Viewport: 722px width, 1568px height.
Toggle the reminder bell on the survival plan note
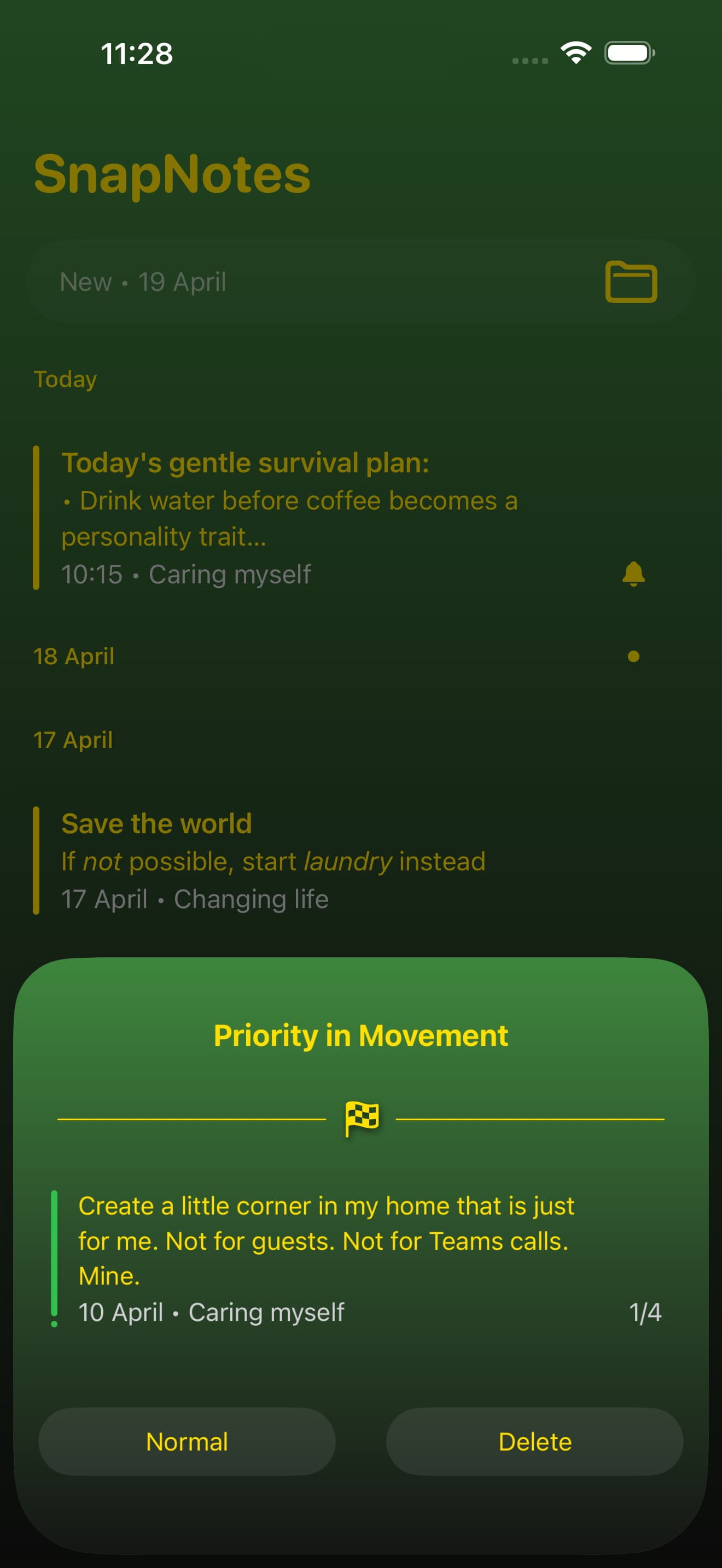634,574
